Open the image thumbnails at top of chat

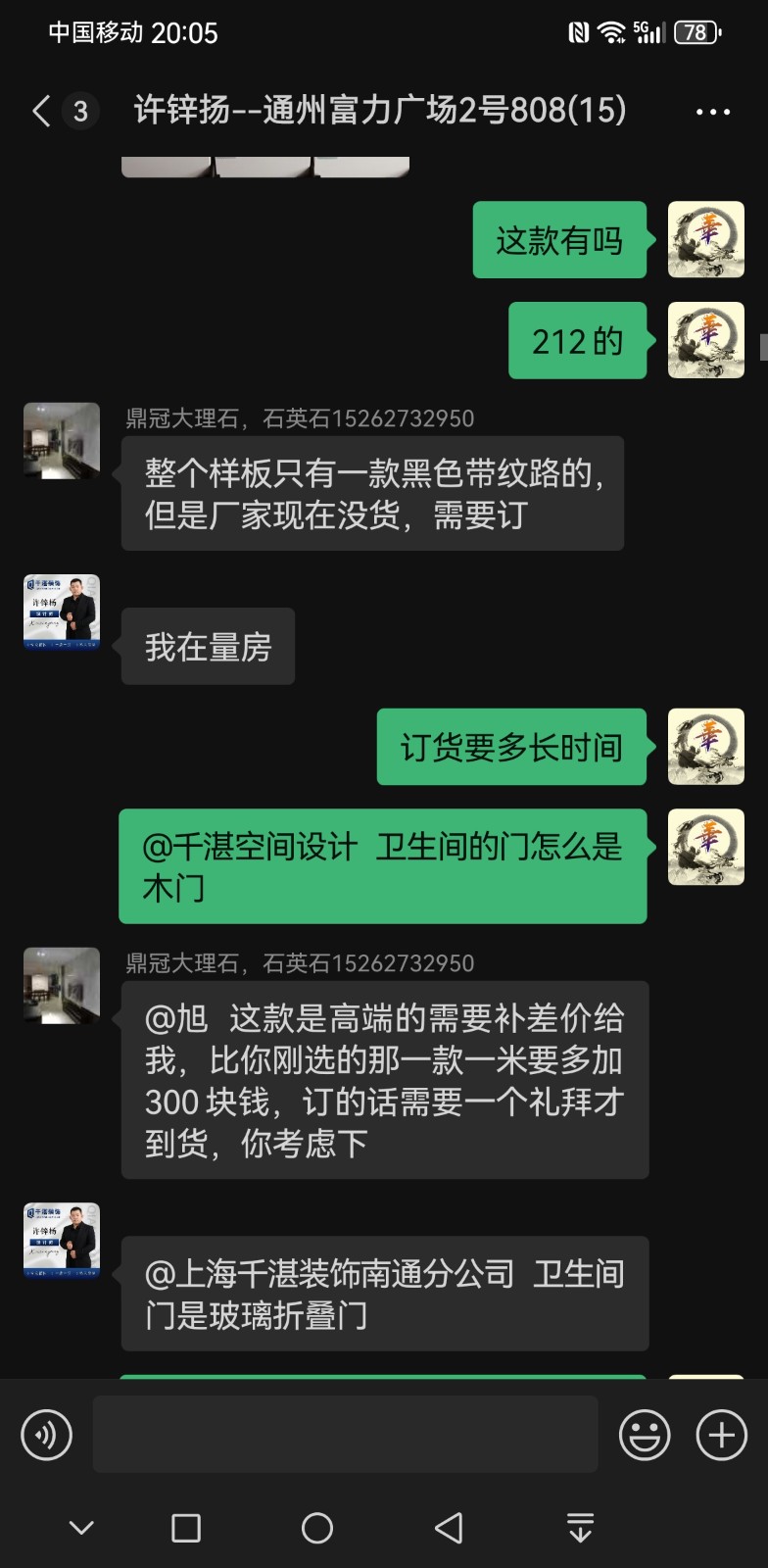click(264, 167)
